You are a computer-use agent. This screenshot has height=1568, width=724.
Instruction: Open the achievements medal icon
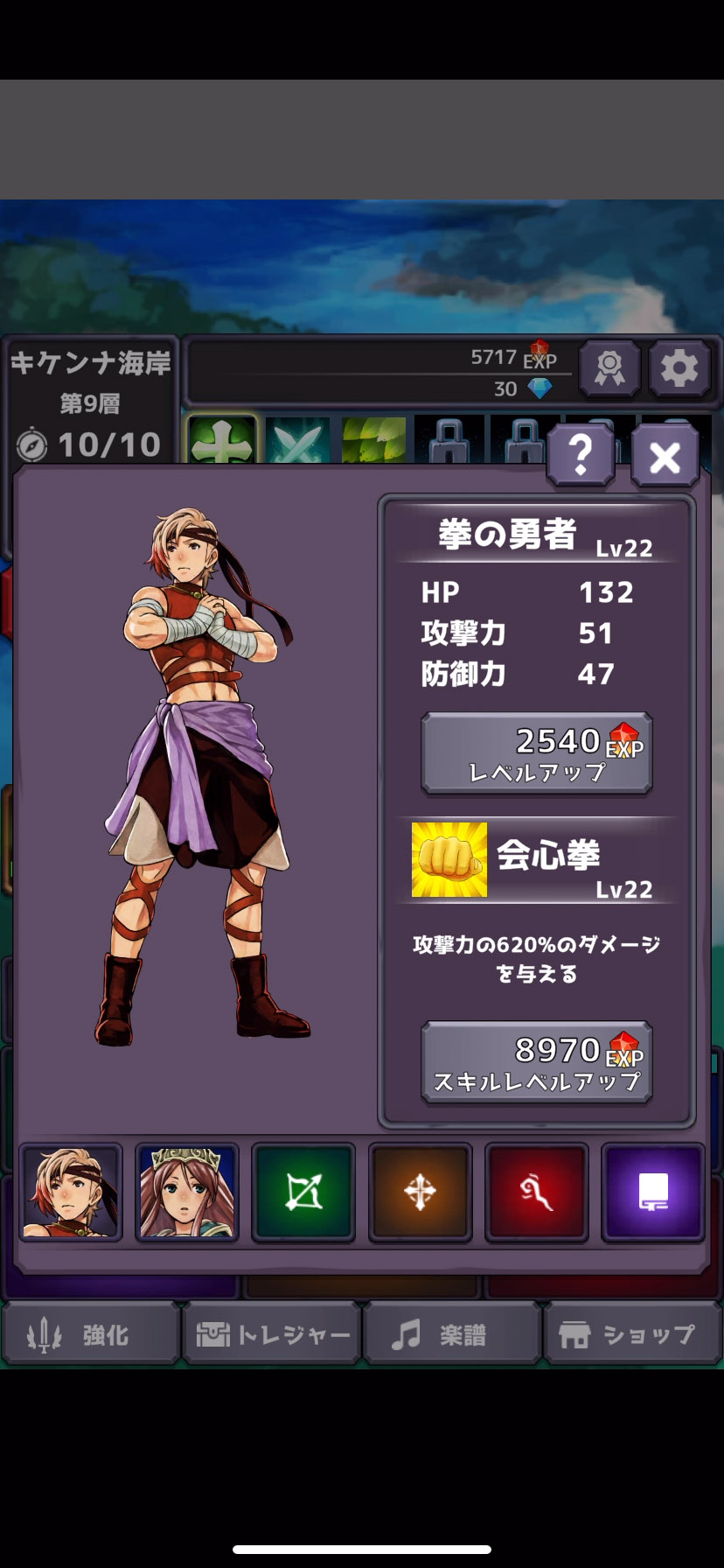coord(609,368)
